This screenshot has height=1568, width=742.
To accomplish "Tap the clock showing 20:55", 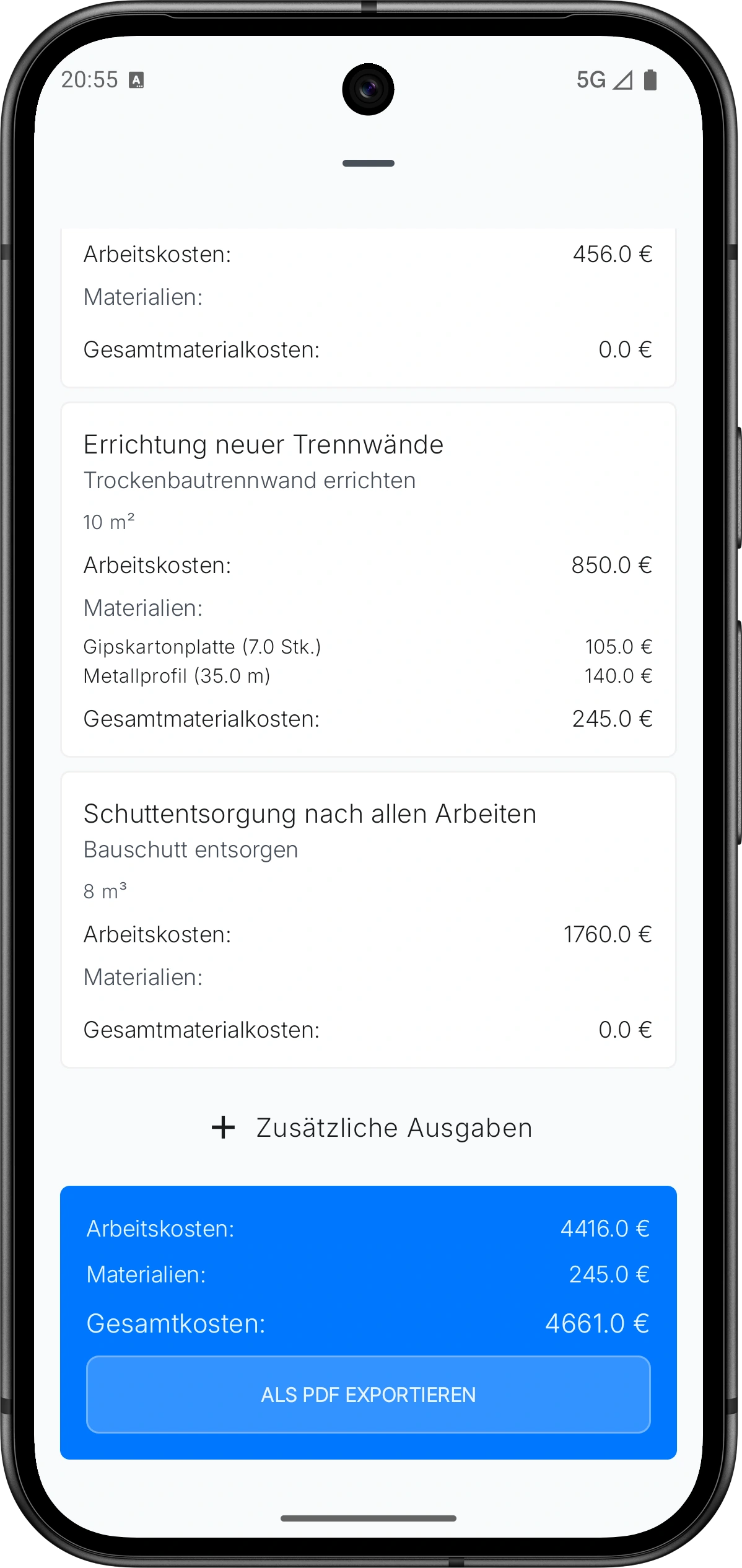I will coord(90,79).
